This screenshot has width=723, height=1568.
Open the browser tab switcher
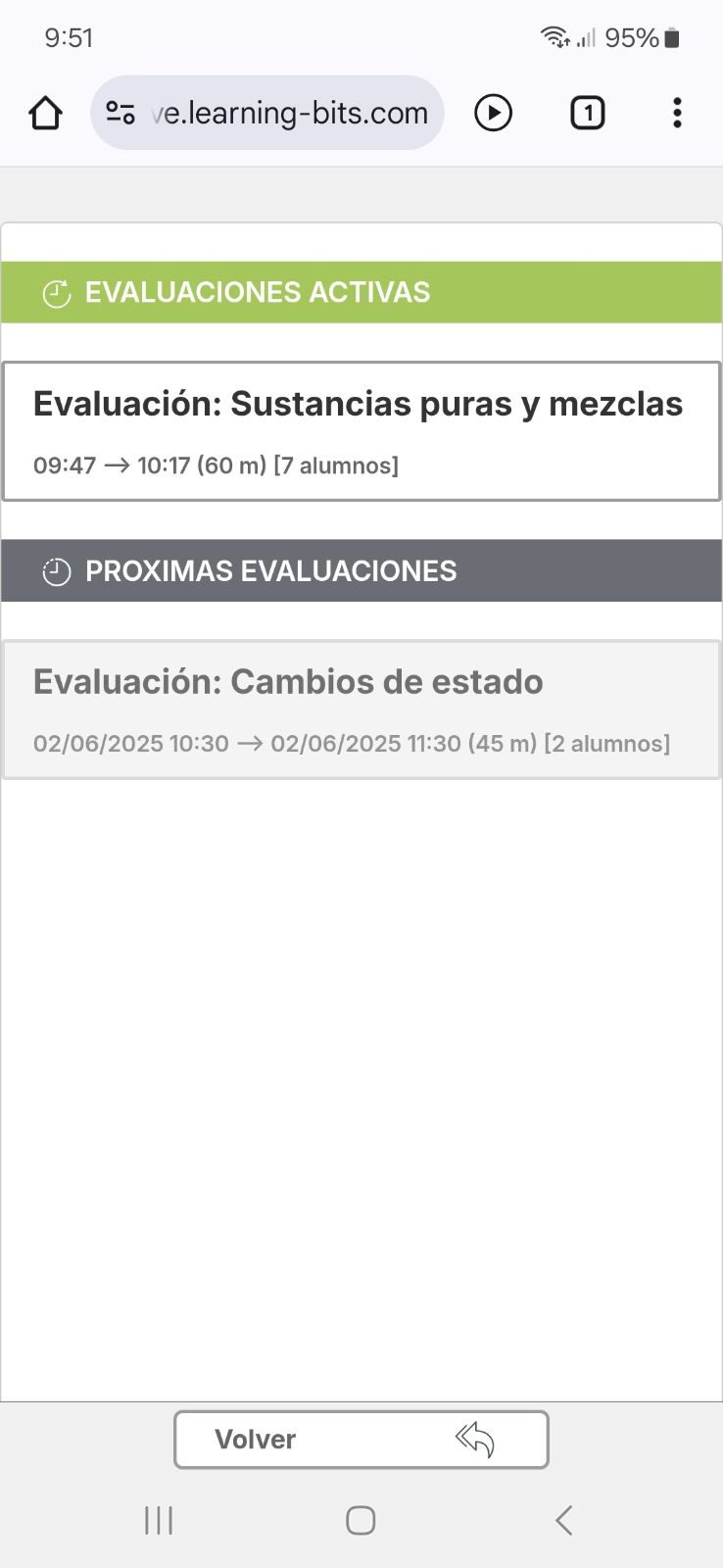587,114
